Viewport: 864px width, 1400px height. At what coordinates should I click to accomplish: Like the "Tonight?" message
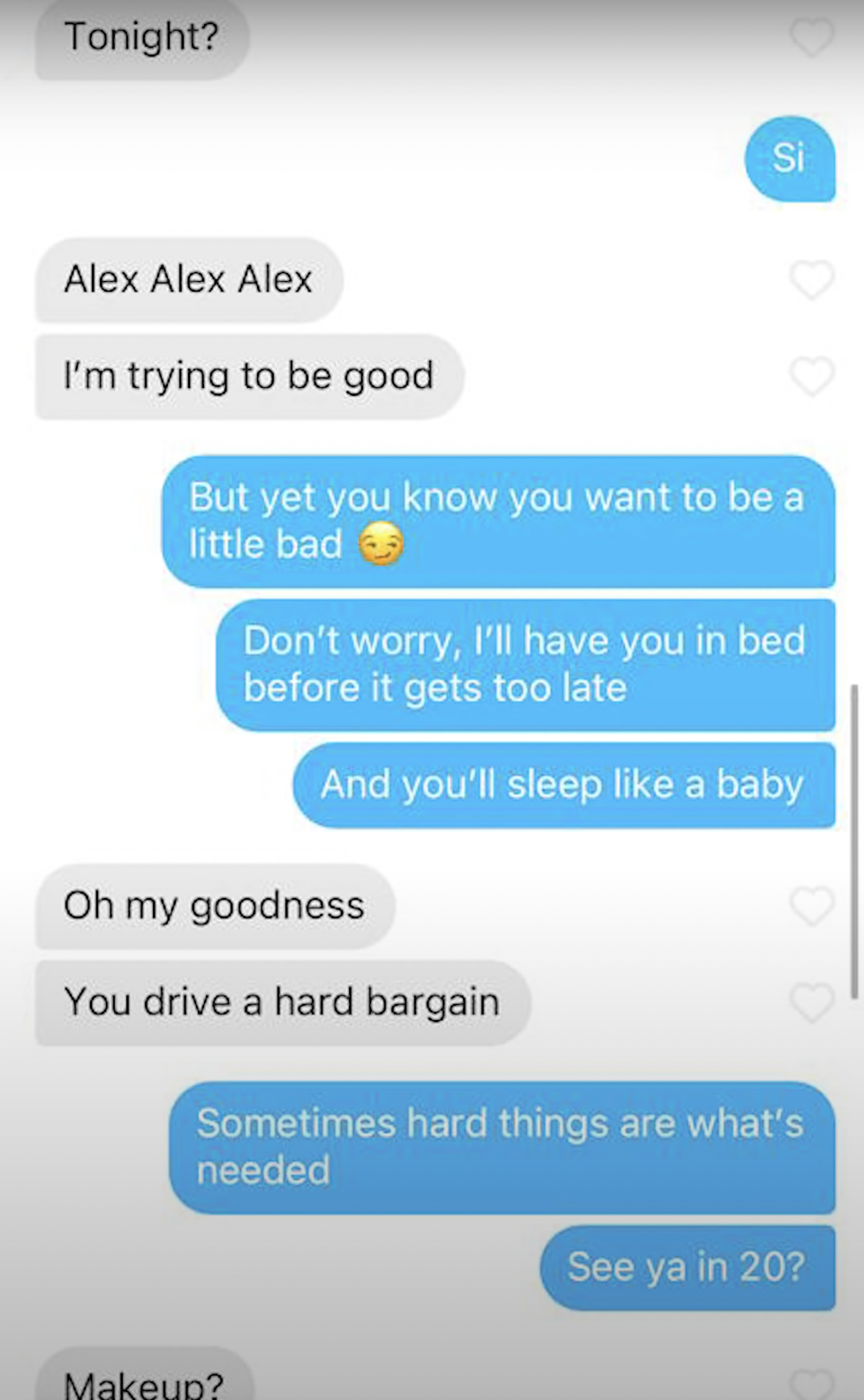811,37
